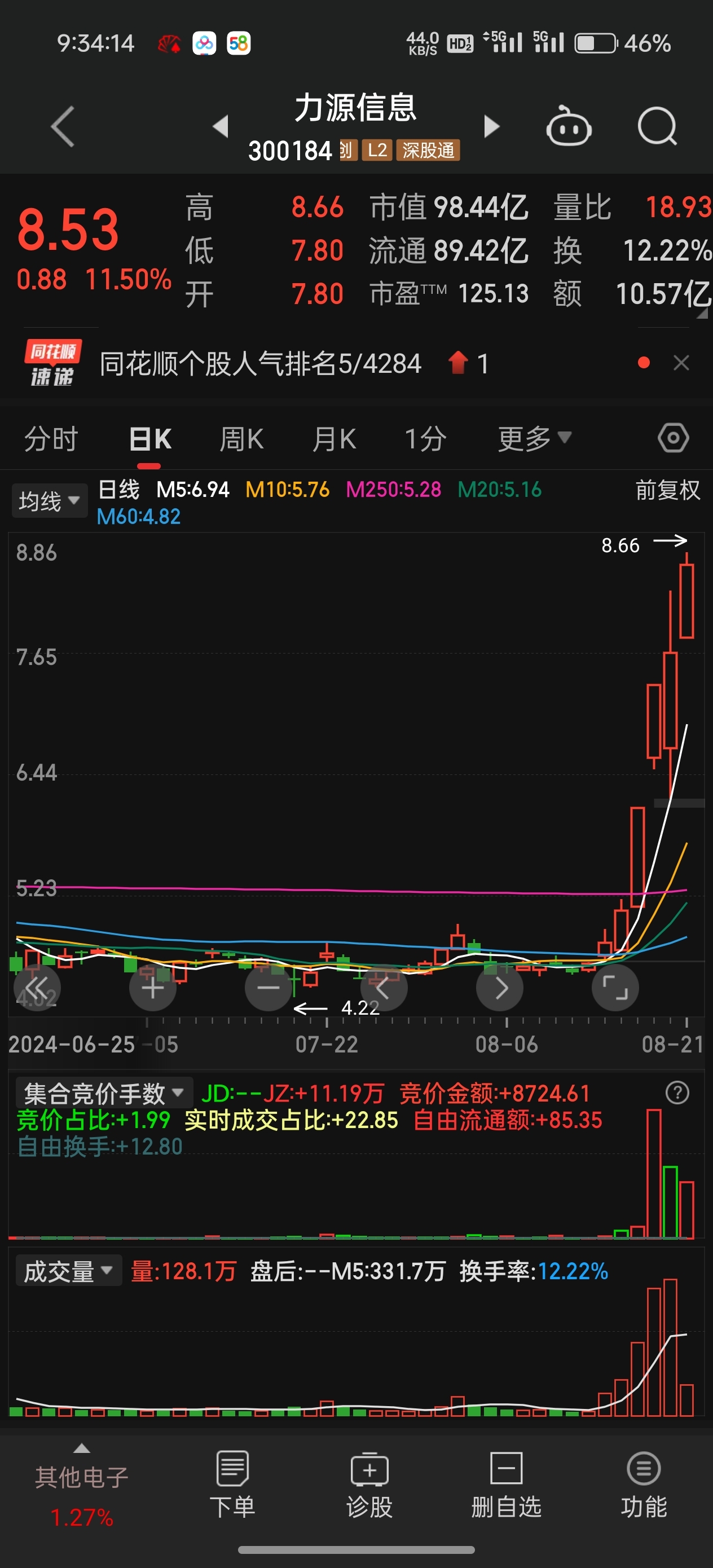713x1568 pixels.
Task: Tap 下单 to place an order
Action: 232,1485
